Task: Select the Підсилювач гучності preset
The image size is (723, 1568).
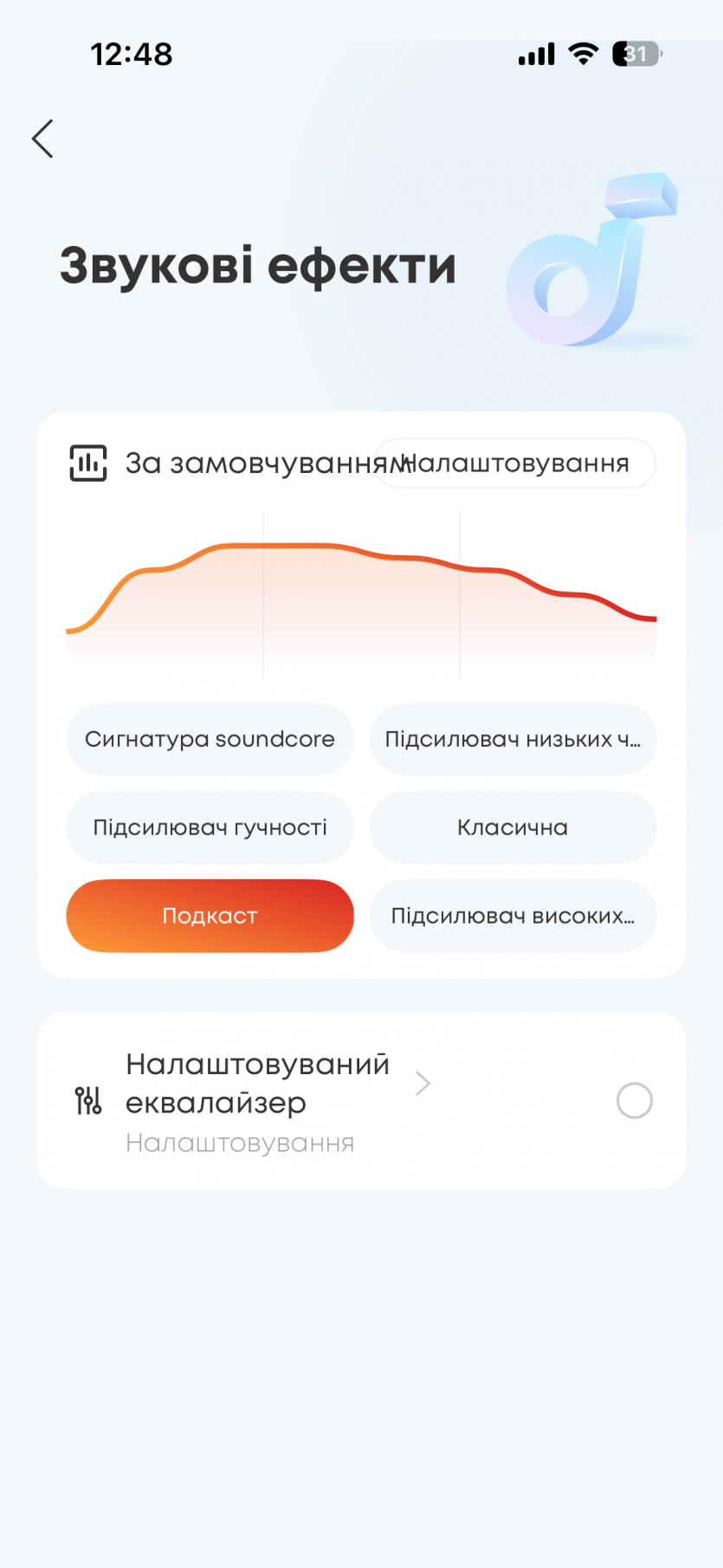Action: (x=210, y=827)
